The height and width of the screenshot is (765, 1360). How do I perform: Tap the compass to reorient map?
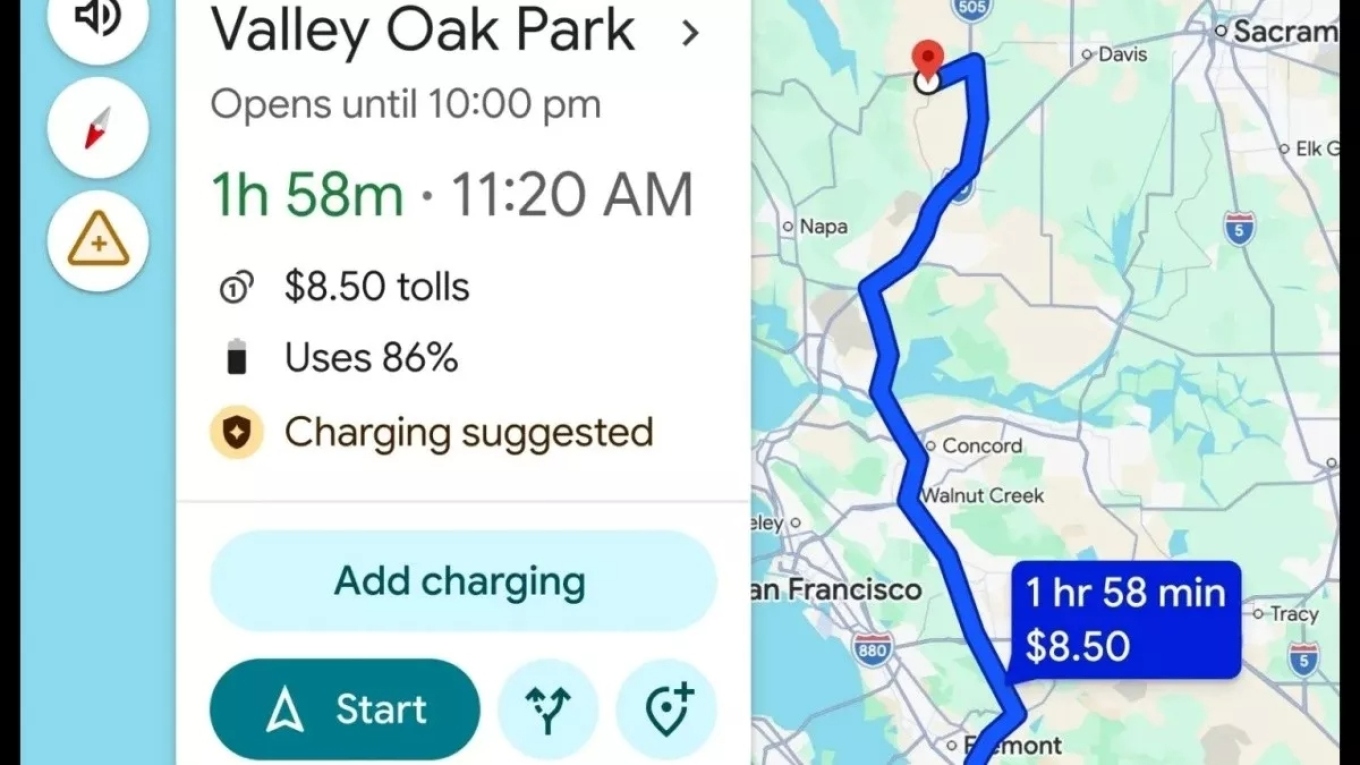click(98, 127)
